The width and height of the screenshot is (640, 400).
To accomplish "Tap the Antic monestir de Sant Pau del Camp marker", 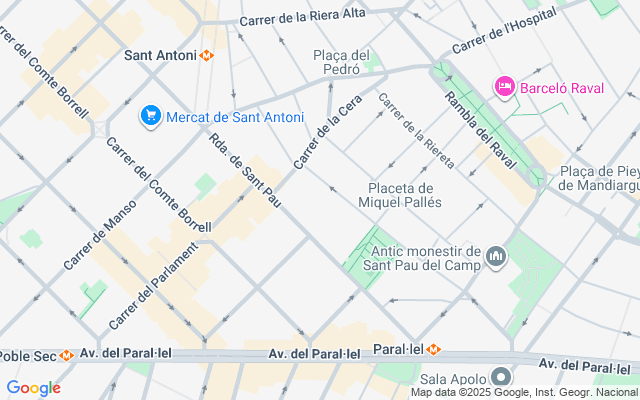I will [x=497, y=258].
